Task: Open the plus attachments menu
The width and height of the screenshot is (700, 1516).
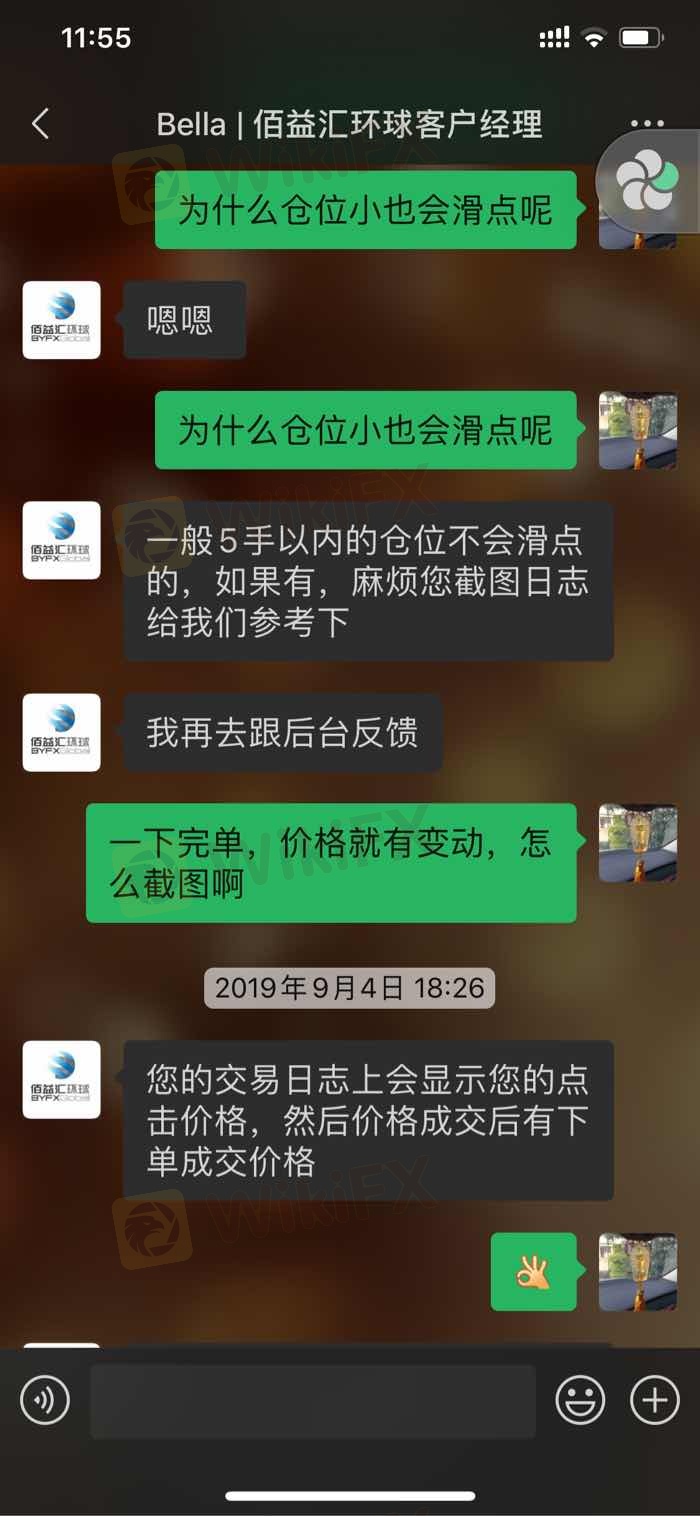Action: coord(655,1400)
